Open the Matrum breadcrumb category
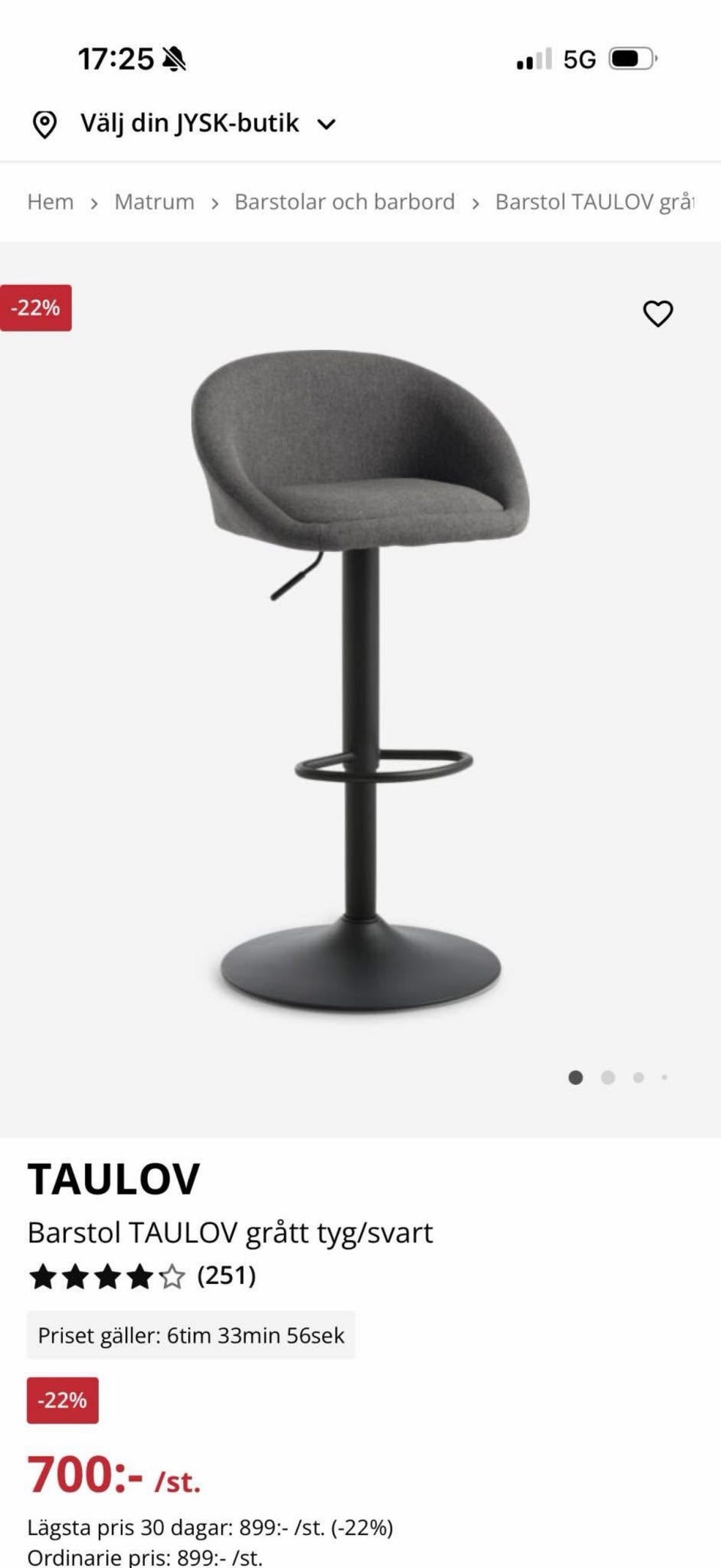Screen dimensions: 721x1568 click(x=154, y=202)
